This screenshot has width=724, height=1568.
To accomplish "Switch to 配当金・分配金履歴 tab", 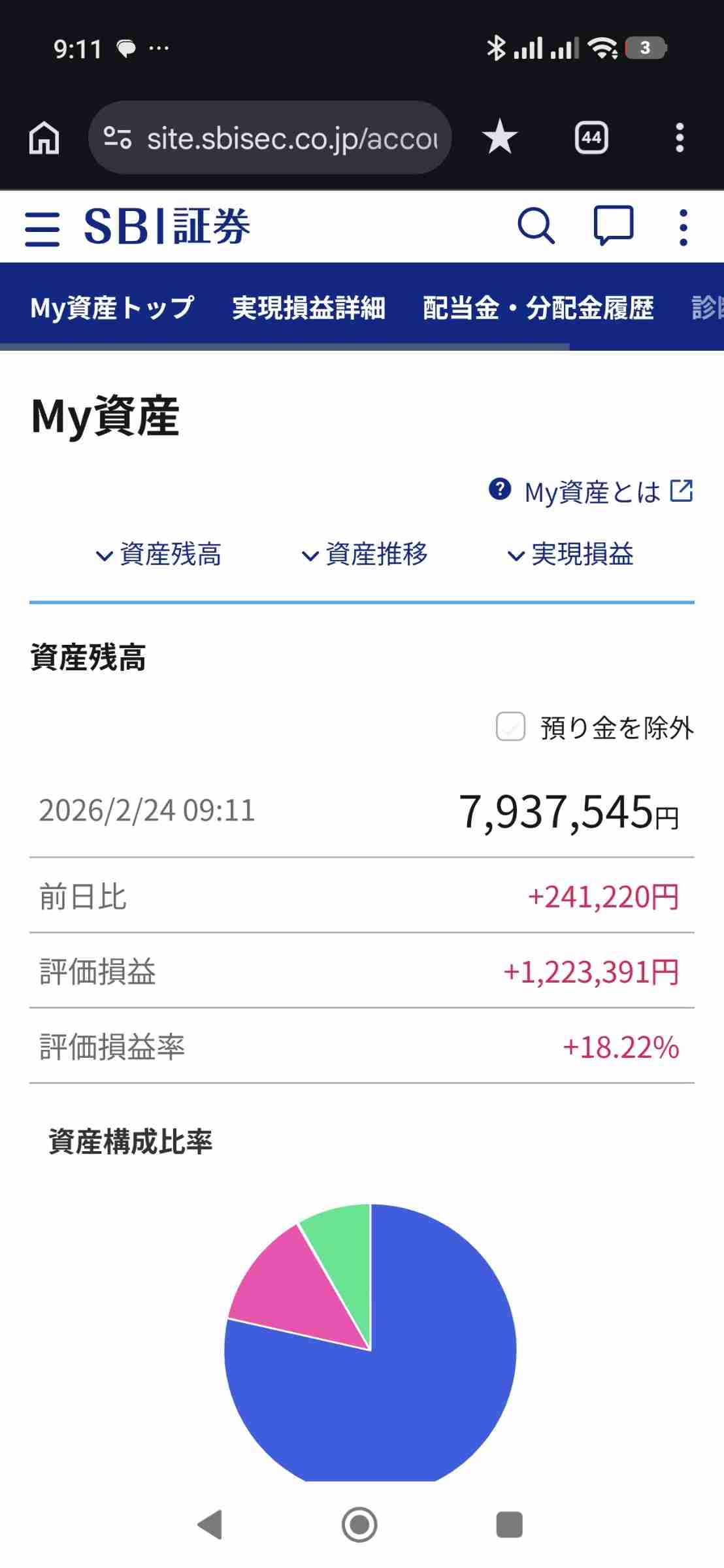I will click(x=538, y=308).
